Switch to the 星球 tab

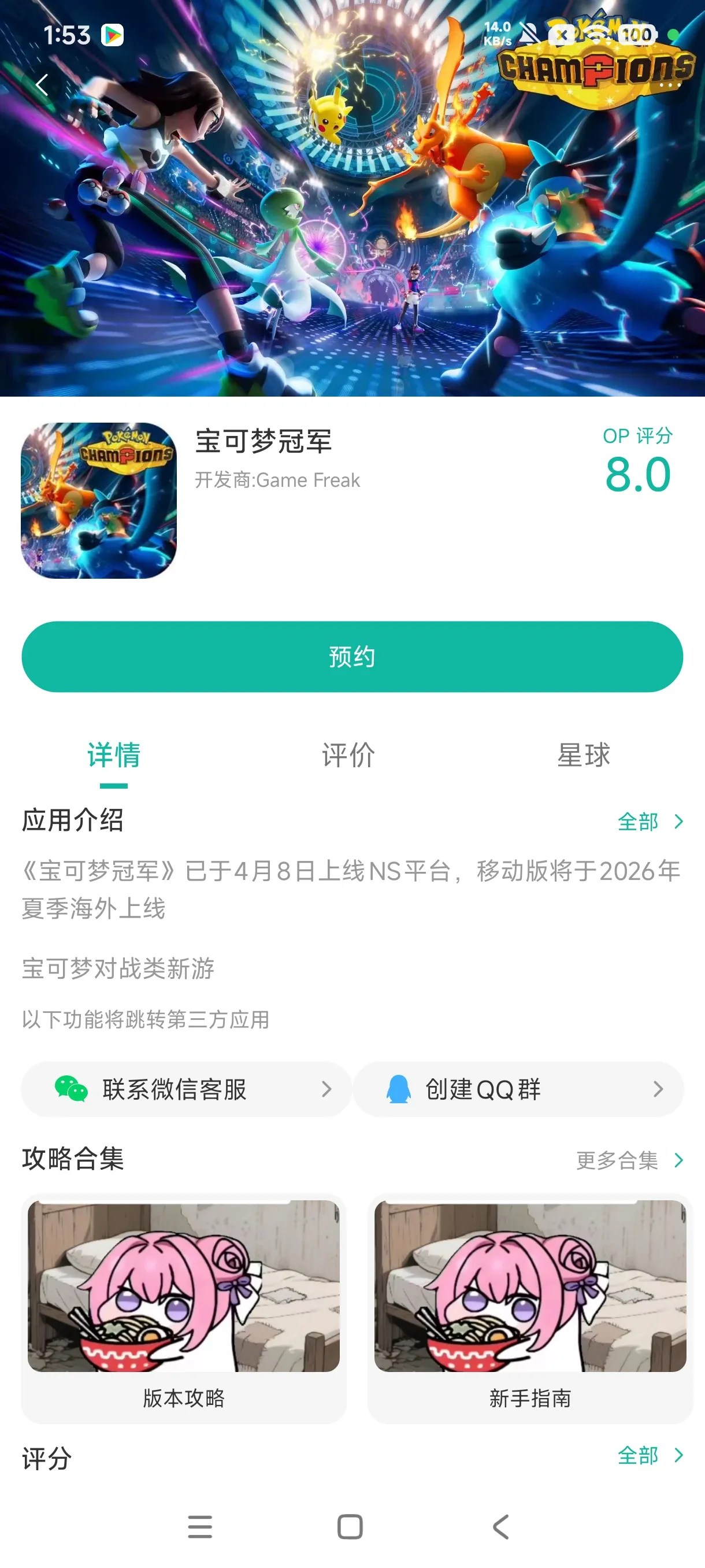582,756
